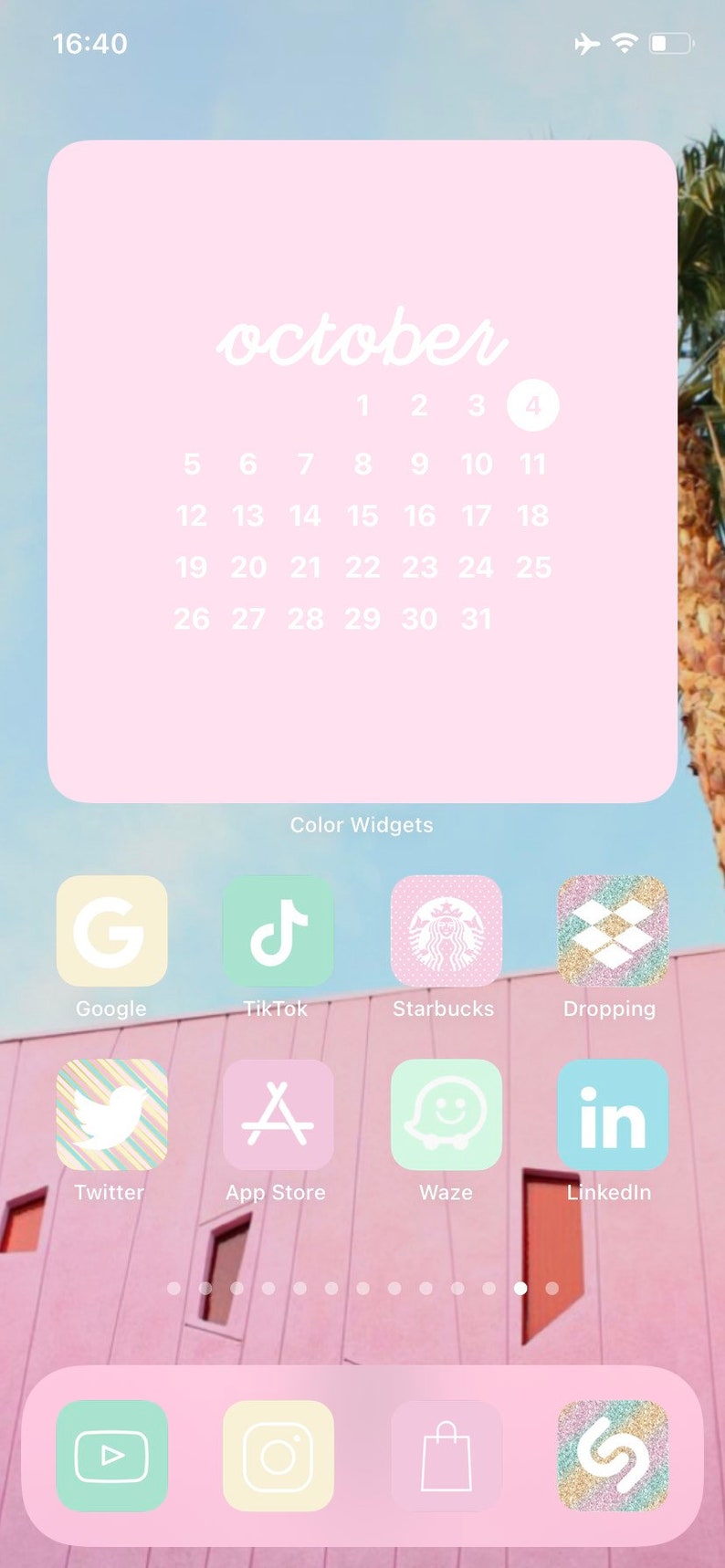Open LinkedIn
Screen dimensions: 725x1568
tap(613, 1114)
